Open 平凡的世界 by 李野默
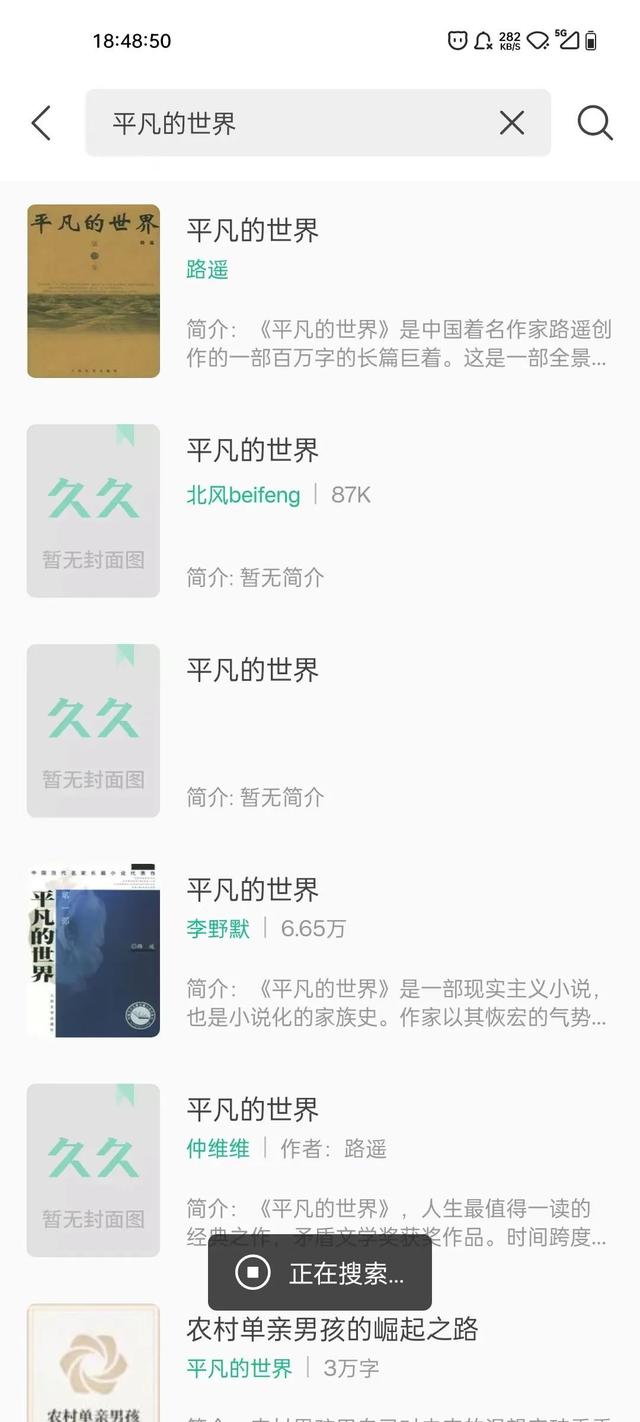 (252, 890)
